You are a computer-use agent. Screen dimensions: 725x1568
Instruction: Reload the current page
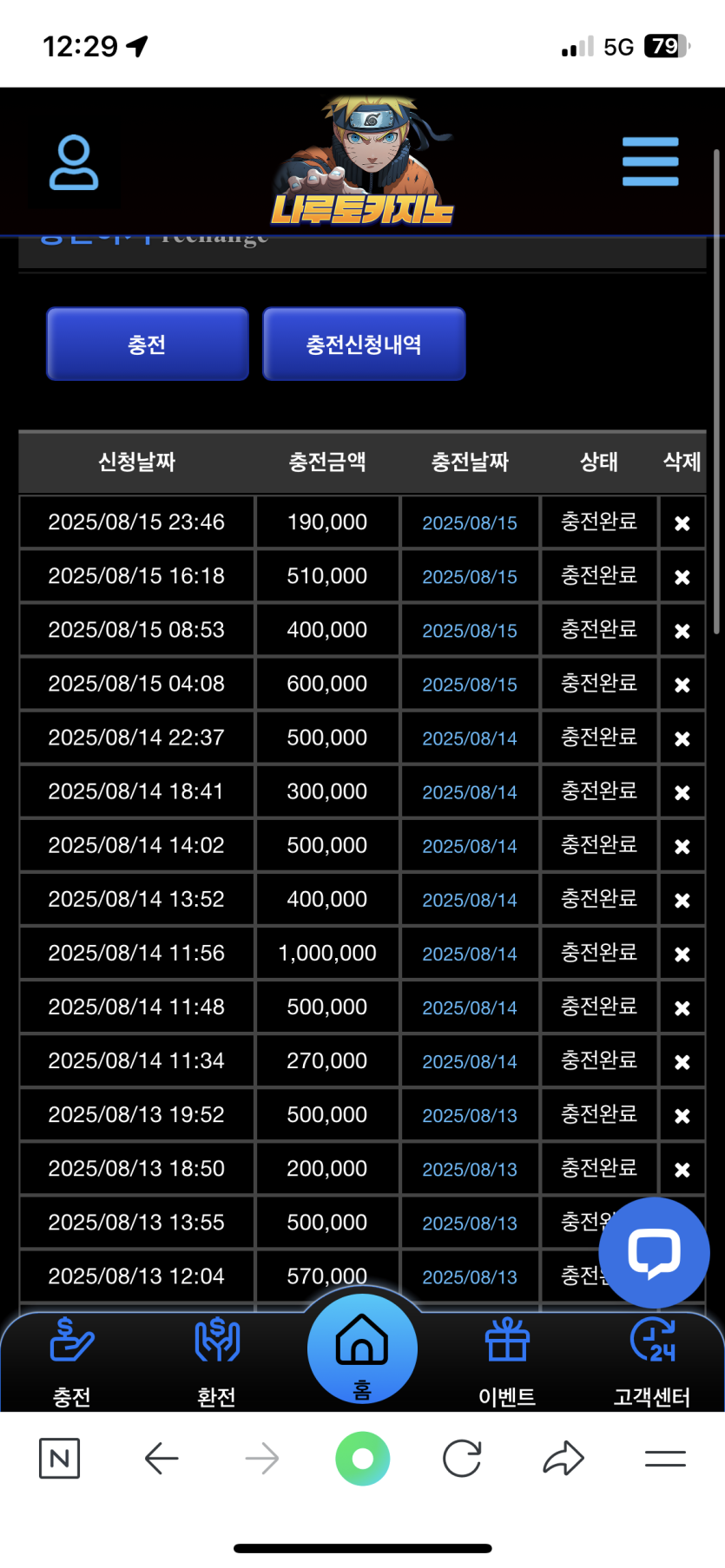[462, 1459]
